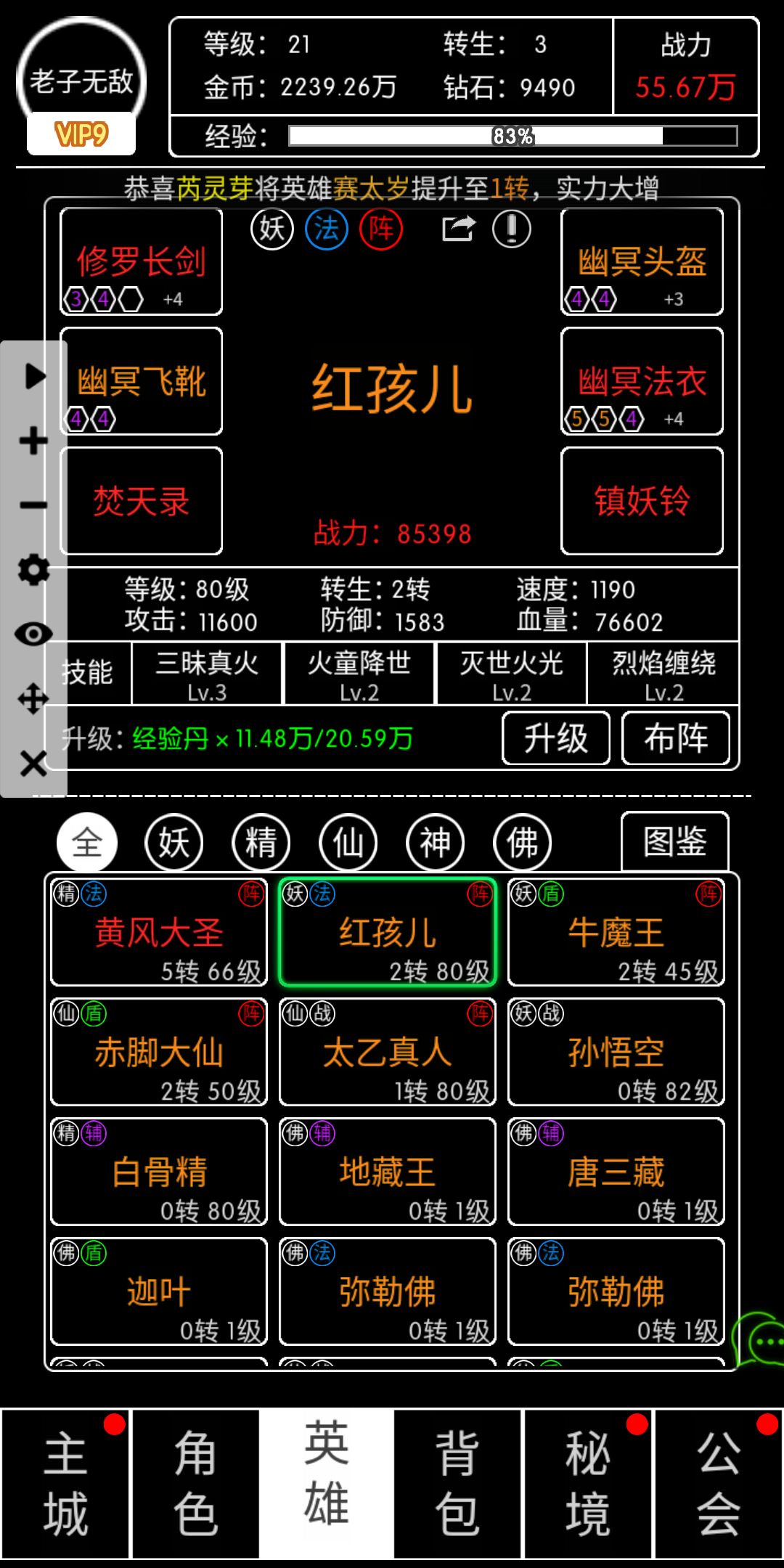Select the 神 hero filter
Image resolution: width=784 pixels, height=1568 pixels.
click(x=434, y=841)
